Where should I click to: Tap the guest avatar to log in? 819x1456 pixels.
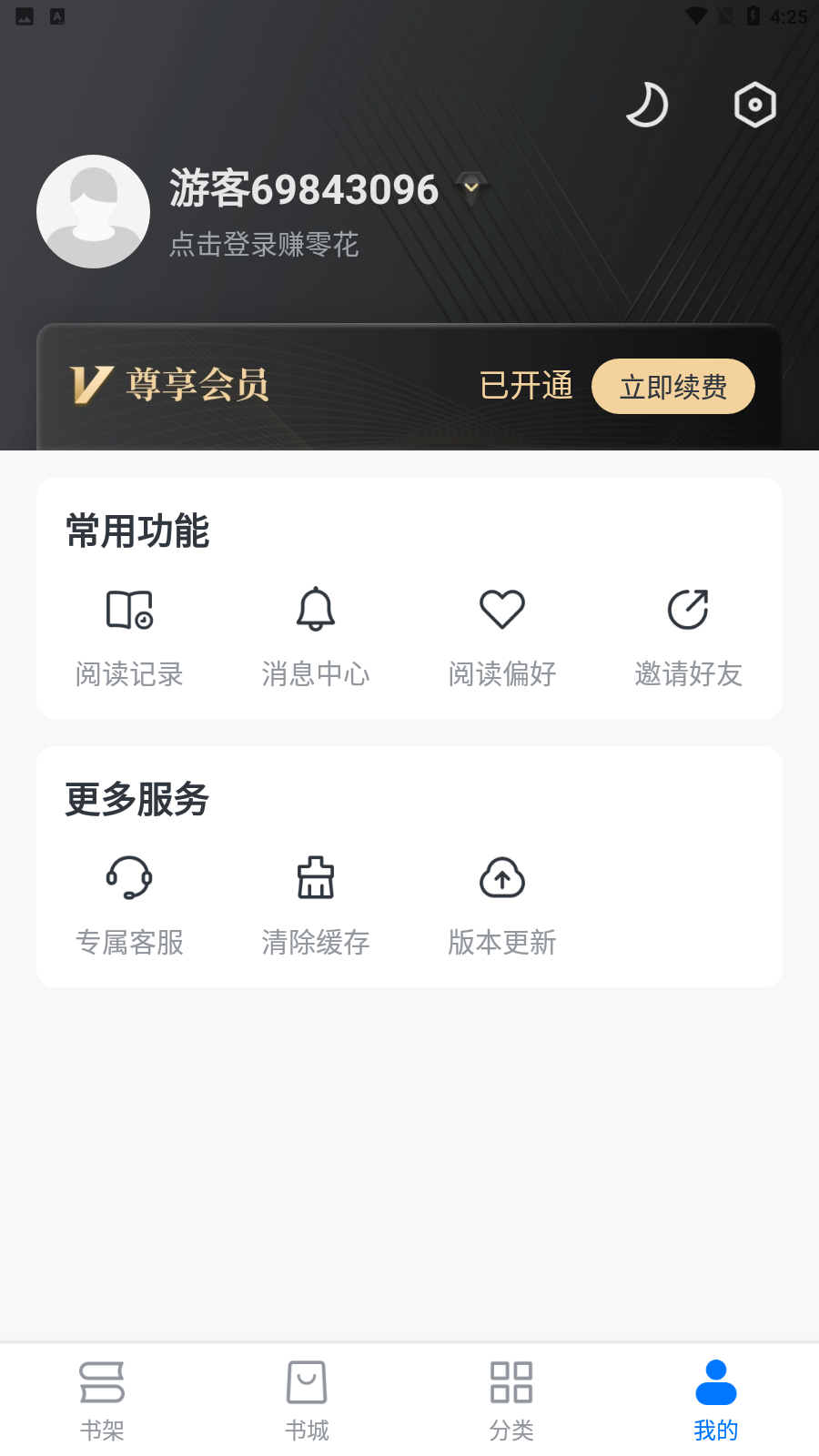[x=93, y=211]
